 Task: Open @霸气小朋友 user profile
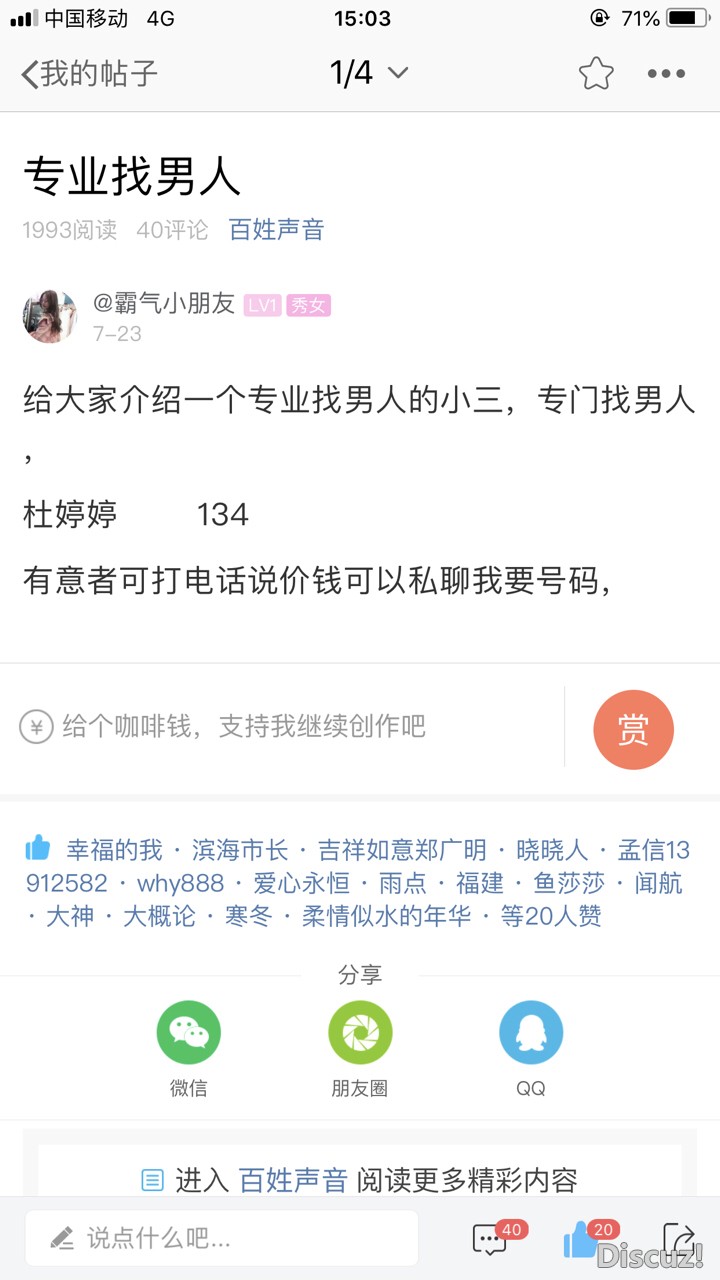click(164, 304)
